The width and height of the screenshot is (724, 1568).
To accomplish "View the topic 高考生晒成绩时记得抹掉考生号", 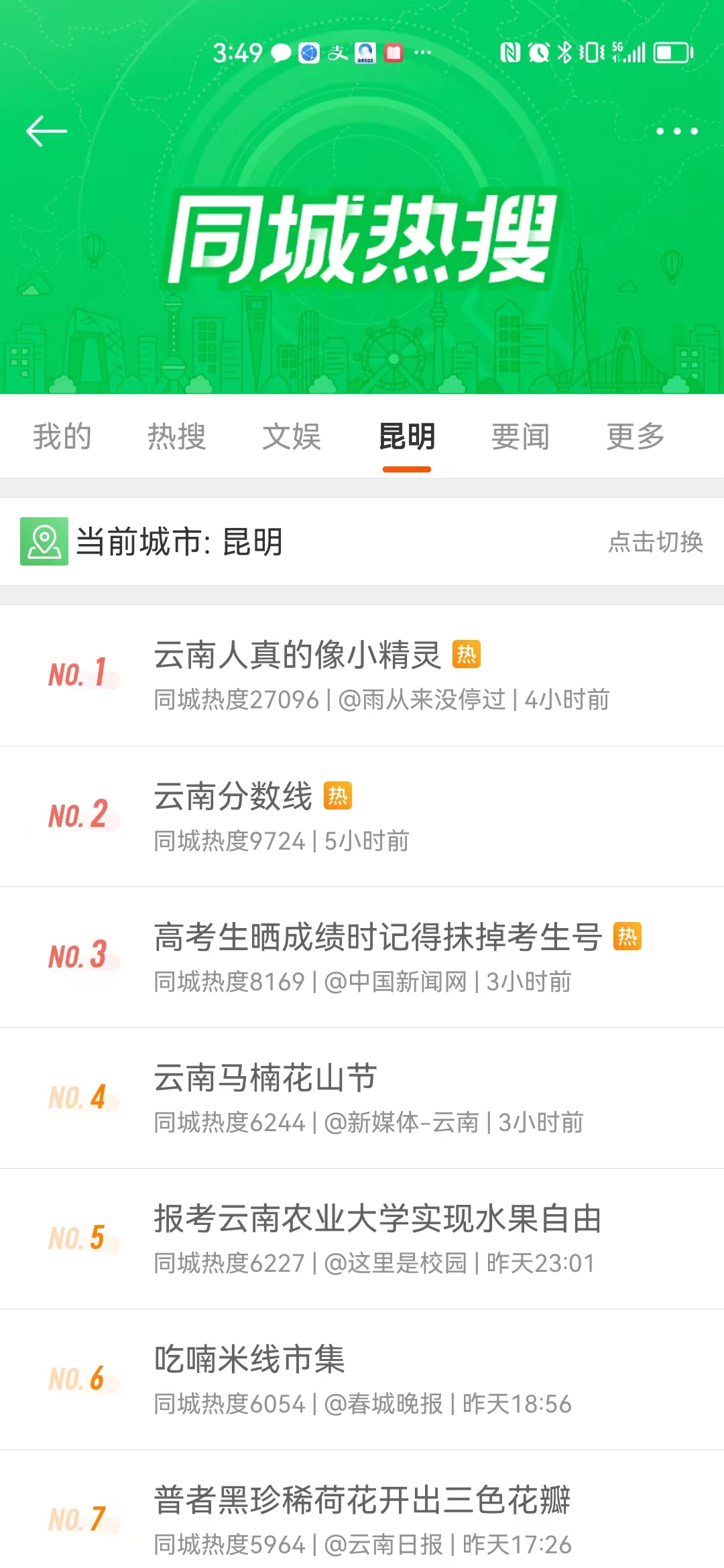I will click(378, 937).
